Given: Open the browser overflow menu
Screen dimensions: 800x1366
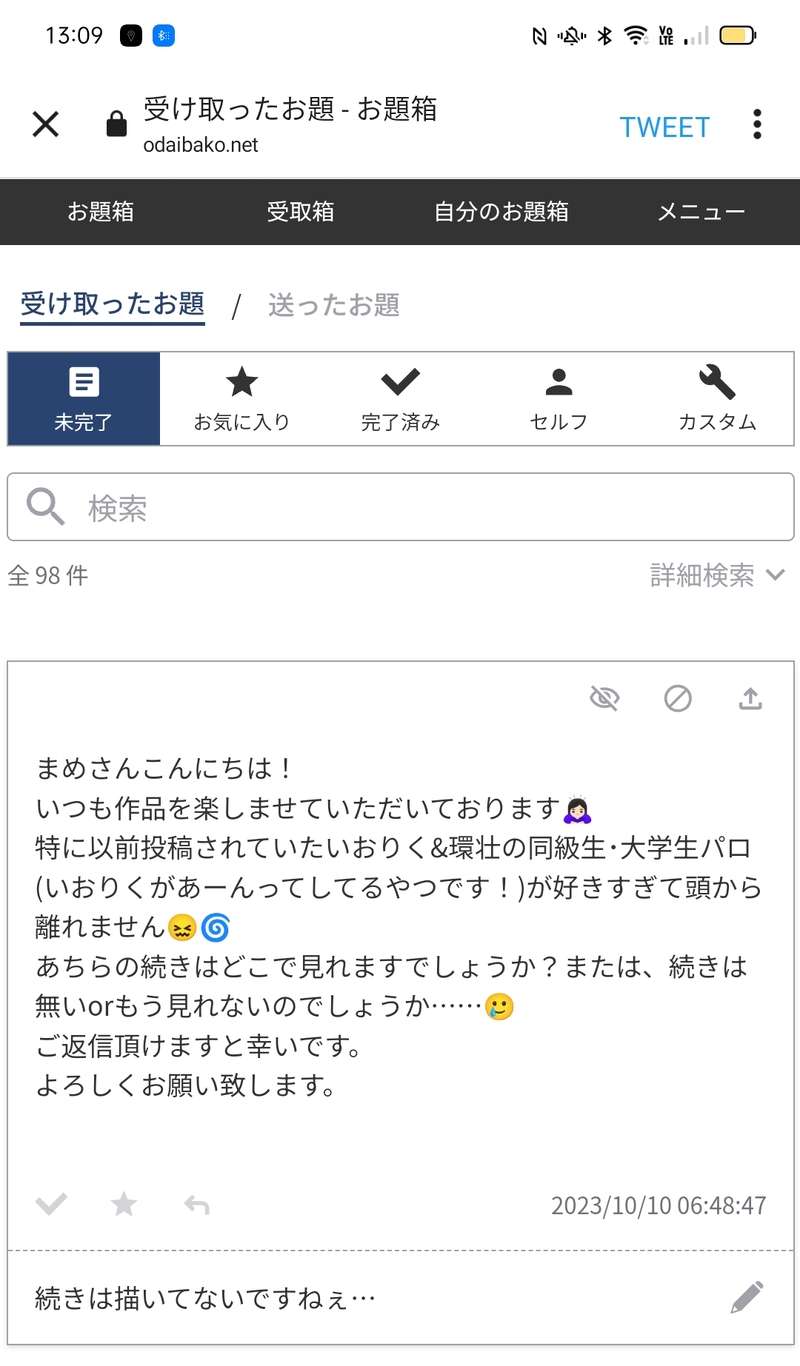Looking at the screenshot, I should click(x=757, y=125).
